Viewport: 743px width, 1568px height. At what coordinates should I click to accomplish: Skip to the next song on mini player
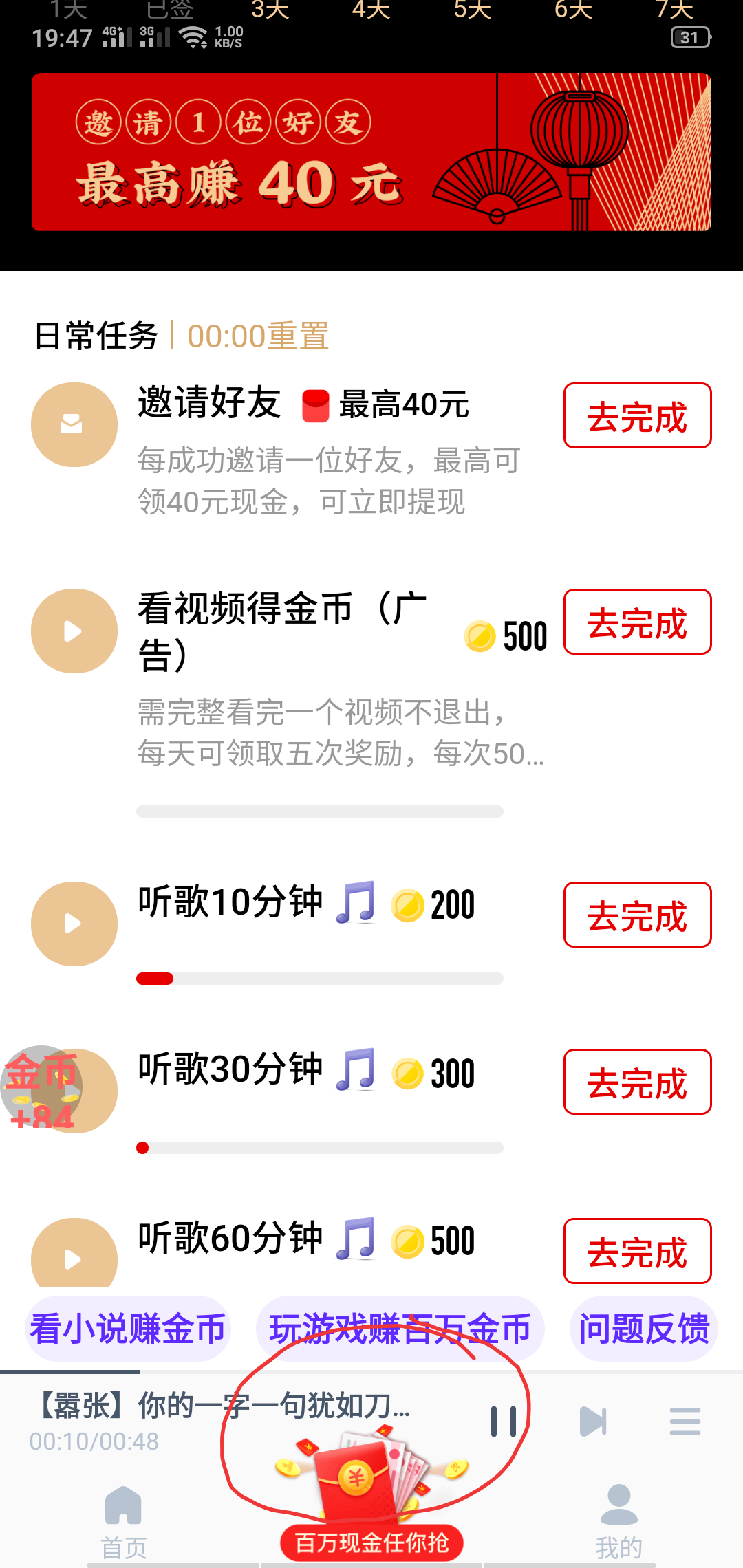[x=593, y=1421]
